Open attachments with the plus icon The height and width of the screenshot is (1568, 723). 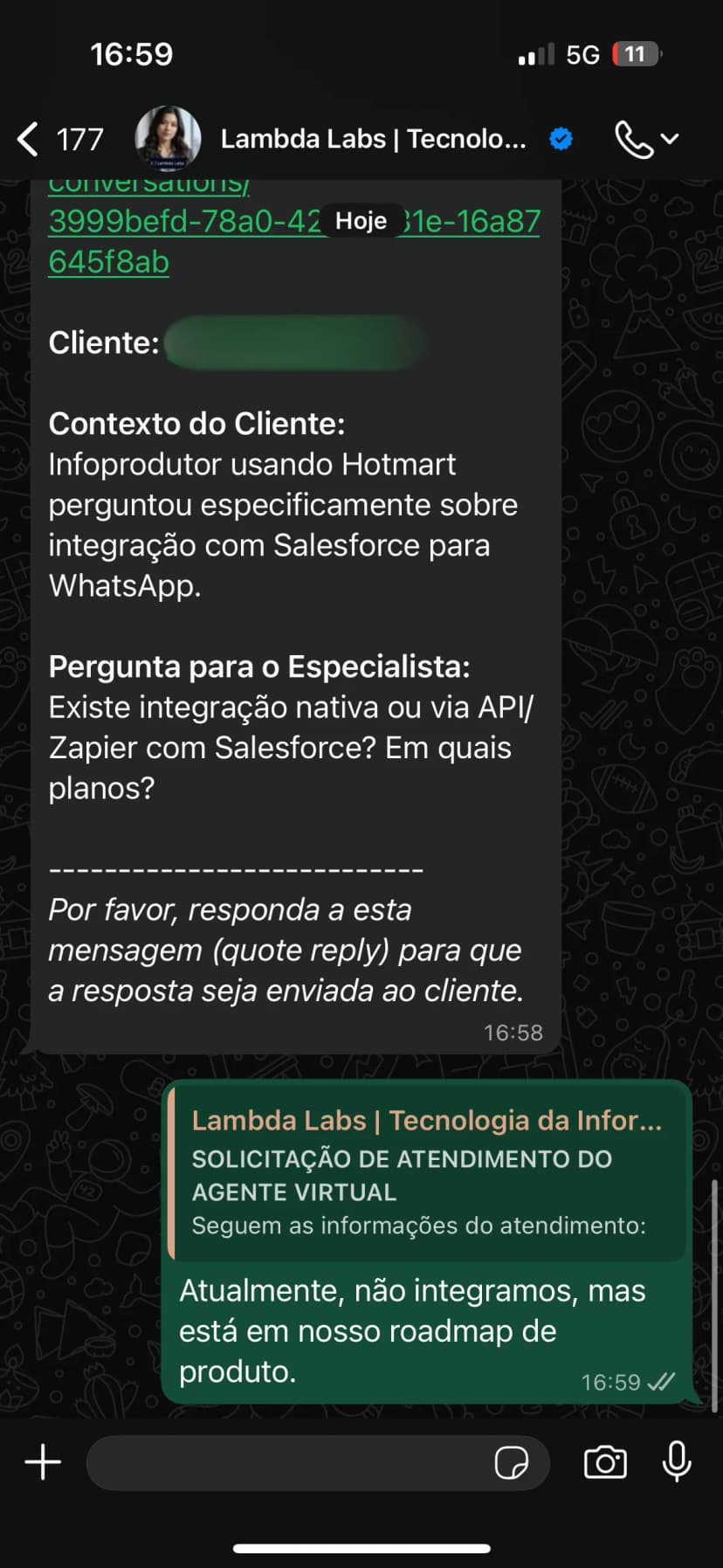pyautogui.click(x=41, y=1462)
